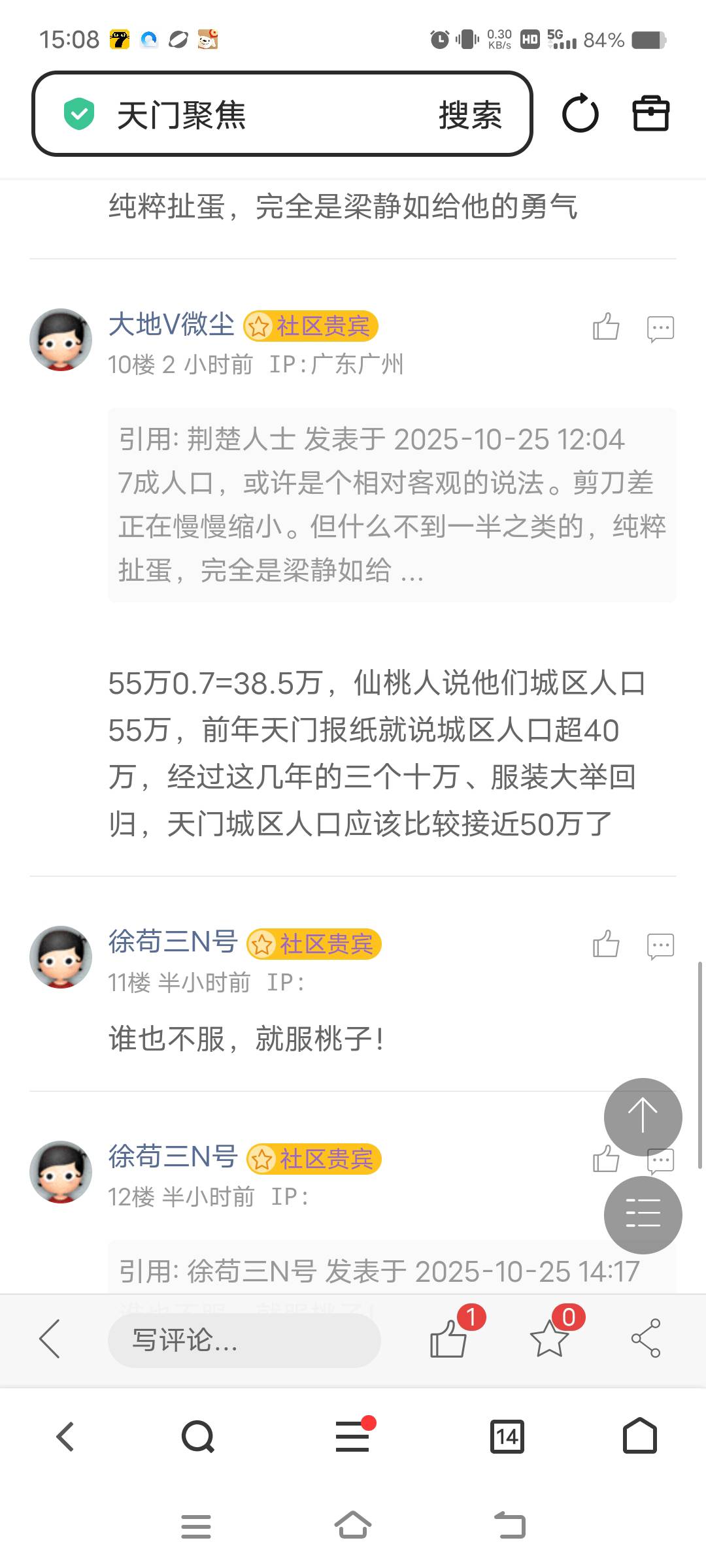Share this post
Image resolution: width=706 pixels, height=1568 pixels.
coord(646,1339)
